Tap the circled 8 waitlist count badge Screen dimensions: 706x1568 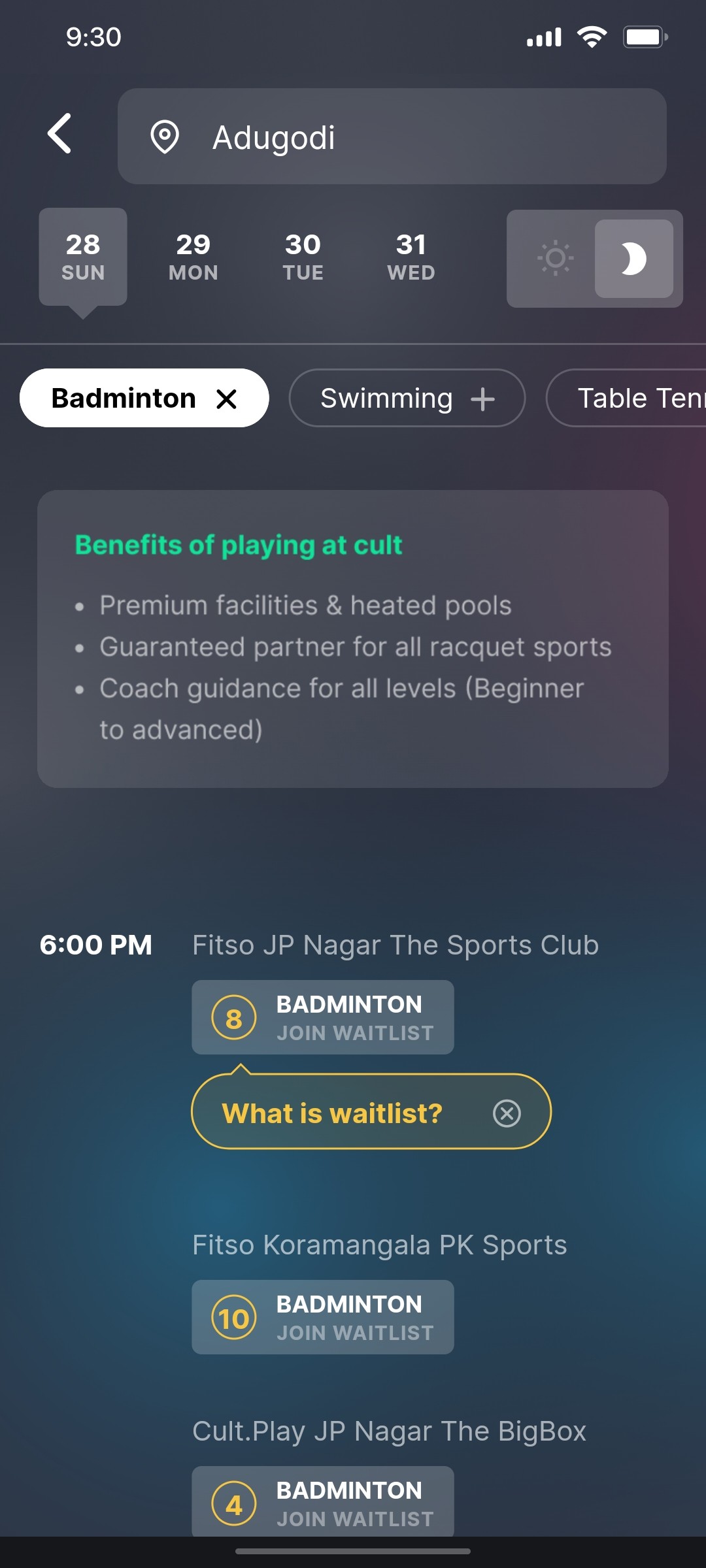click(233, 1017)
